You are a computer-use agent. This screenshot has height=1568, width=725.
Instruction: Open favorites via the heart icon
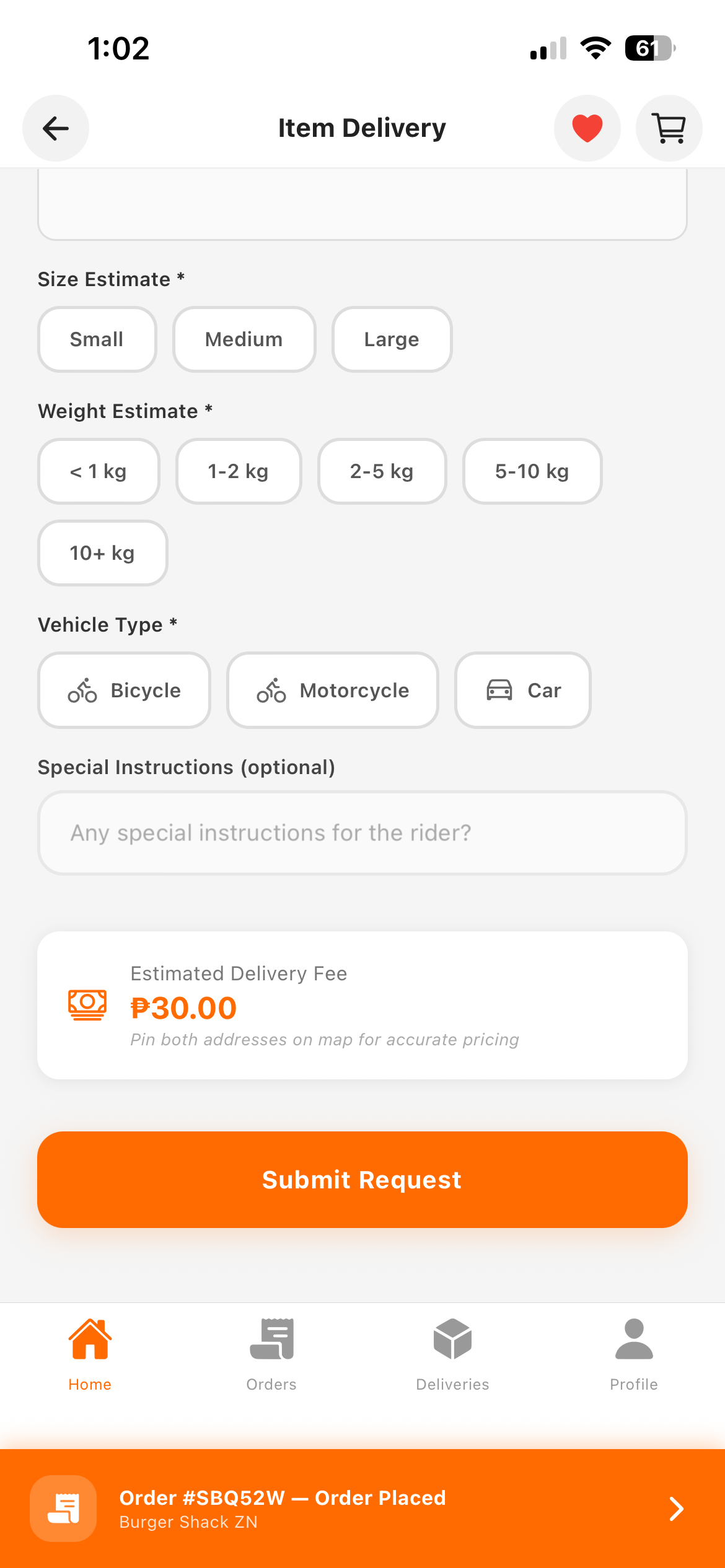point(587,128)
